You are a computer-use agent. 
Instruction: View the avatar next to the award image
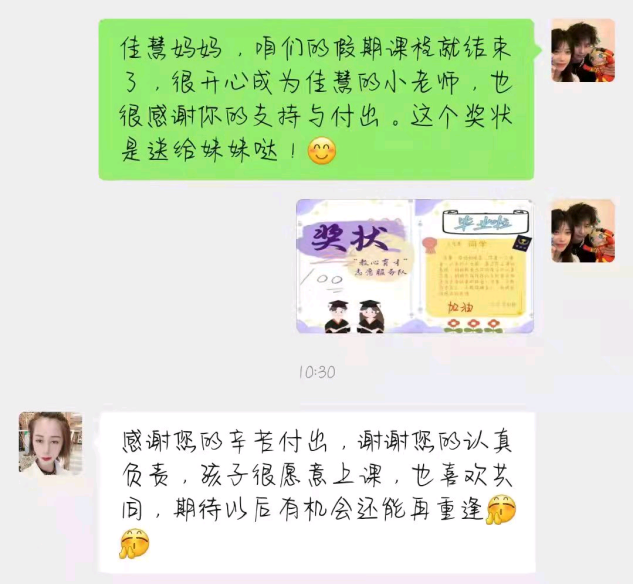[582, 231]
